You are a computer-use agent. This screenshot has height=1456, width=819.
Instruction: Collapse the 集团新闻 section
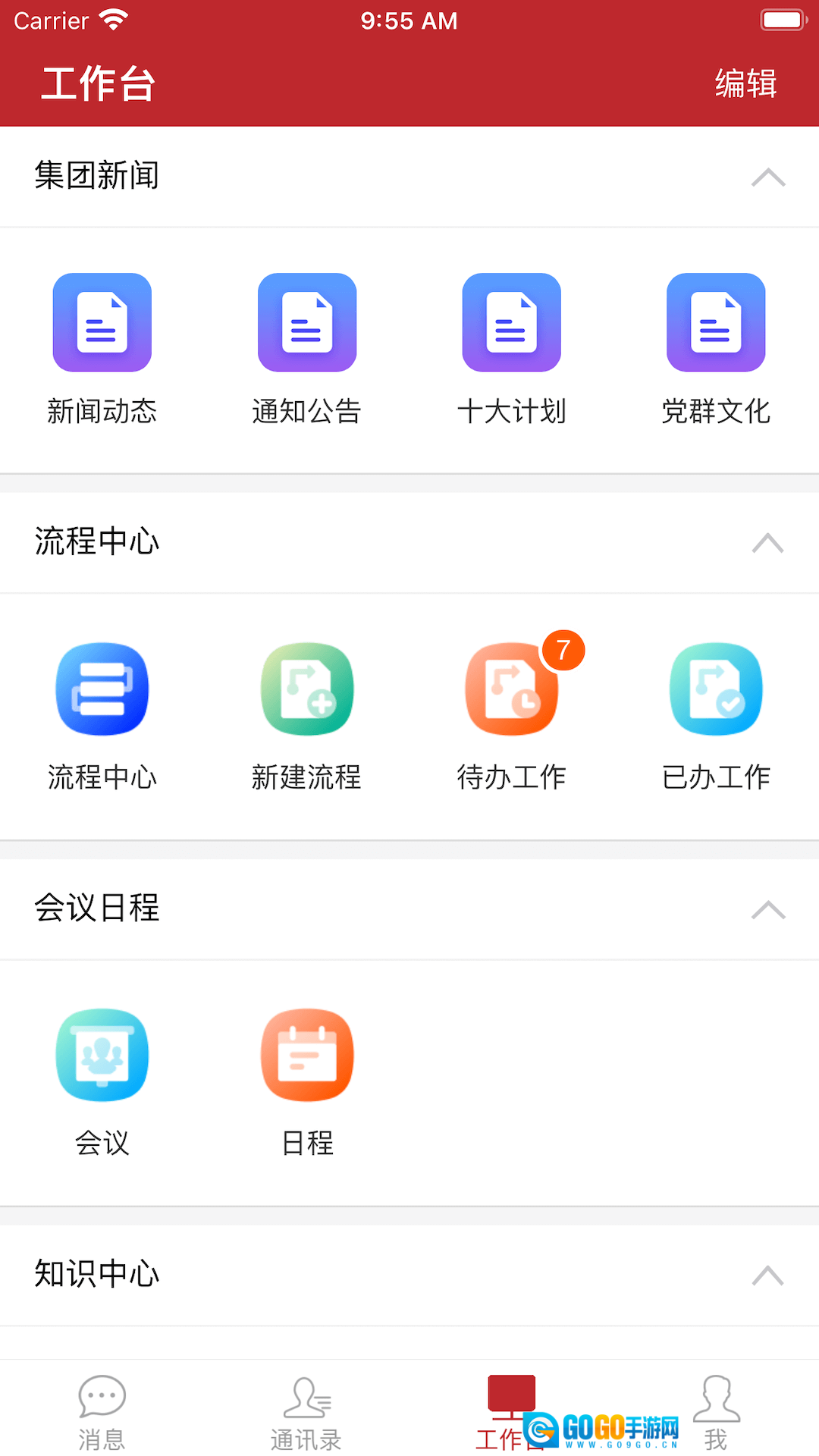(x=767, y=177)
